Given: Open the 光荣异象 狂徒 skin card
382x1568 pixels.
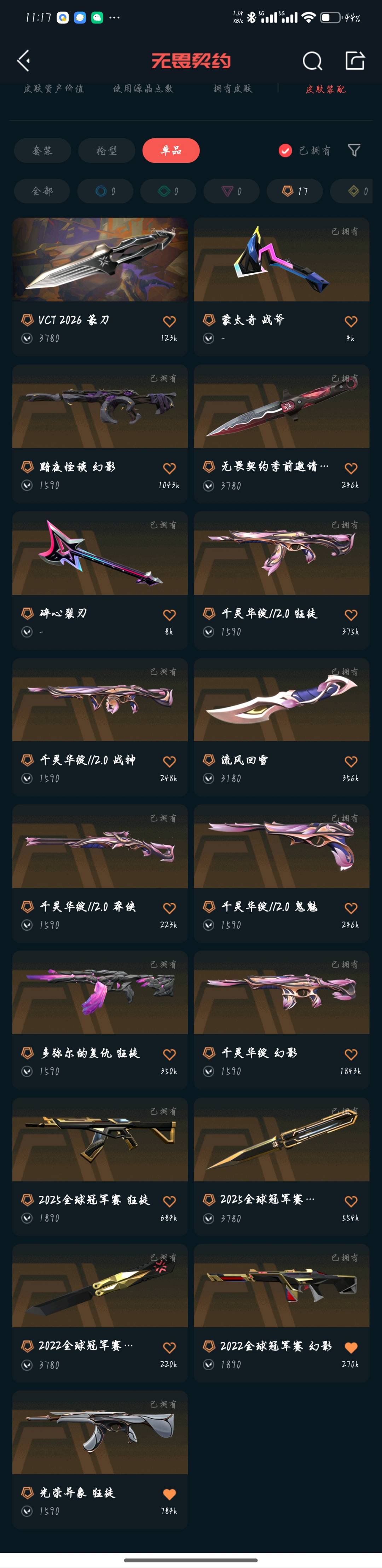Looking at the screenshot, I should [100, 1432].
